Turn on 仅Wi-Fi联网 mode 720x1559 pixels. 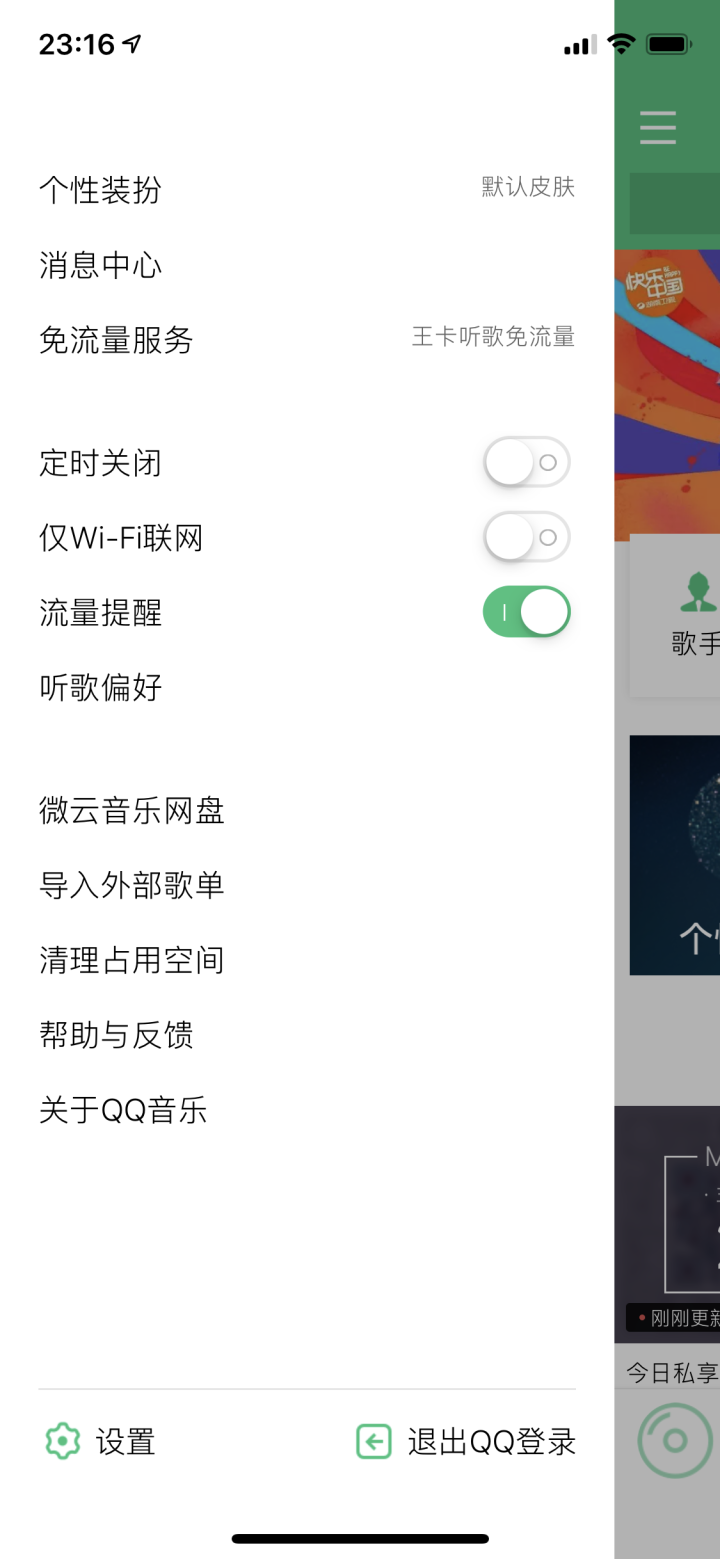point(526,536)
